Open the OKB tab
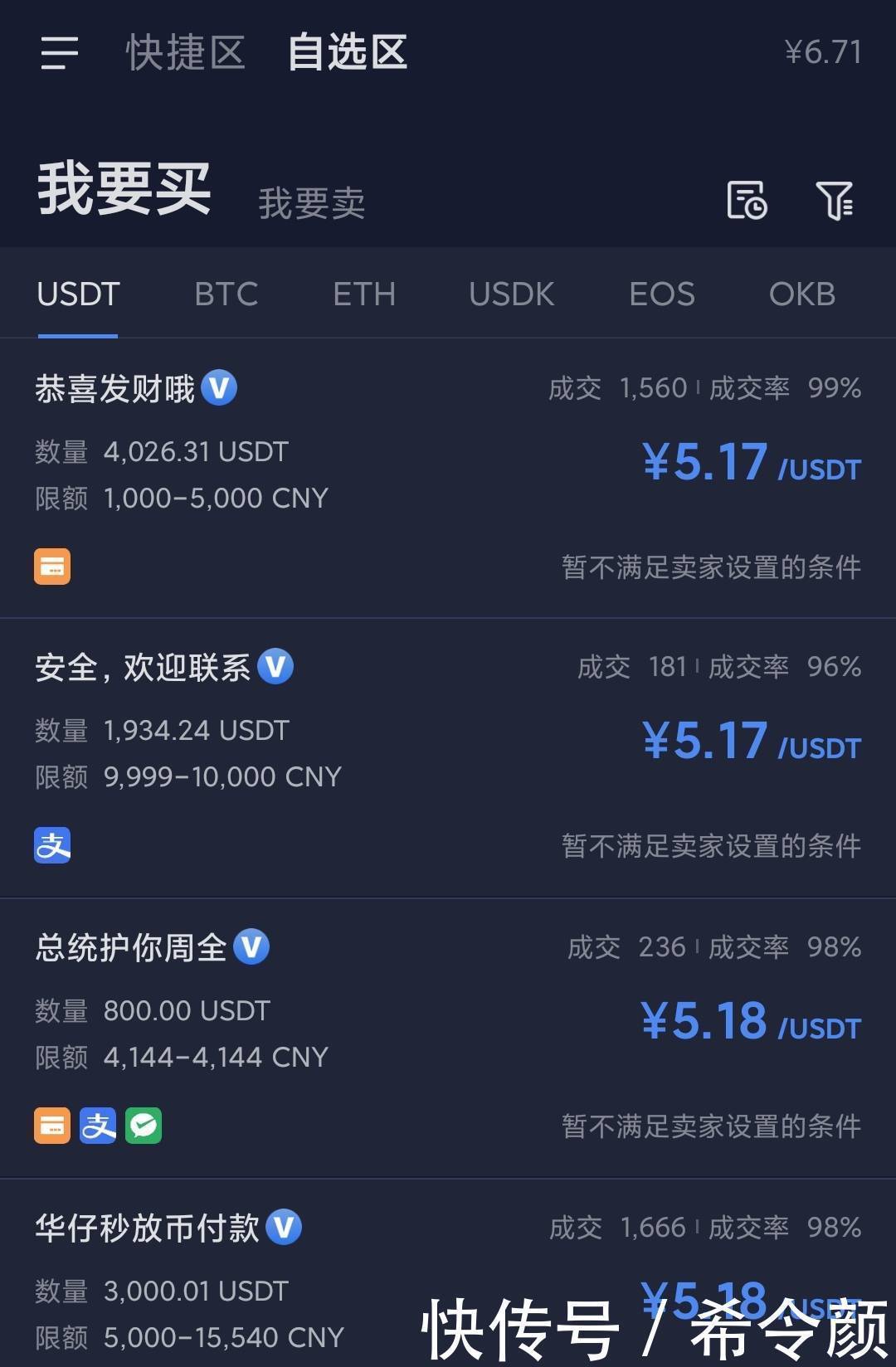 (801, 294)
